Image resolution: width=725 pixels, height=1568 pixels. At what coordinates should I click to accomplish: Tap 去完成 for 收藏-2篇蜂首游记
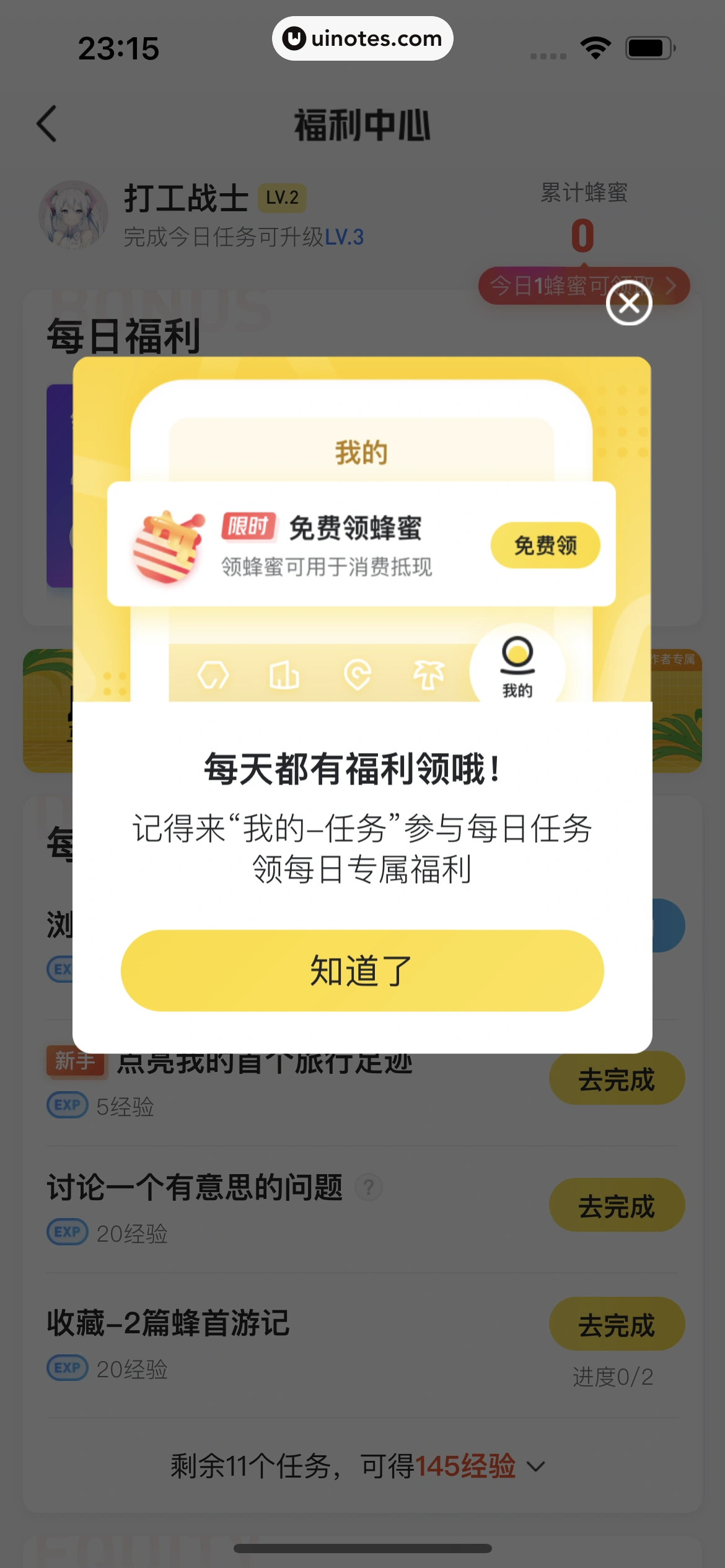coord(616,1324)
